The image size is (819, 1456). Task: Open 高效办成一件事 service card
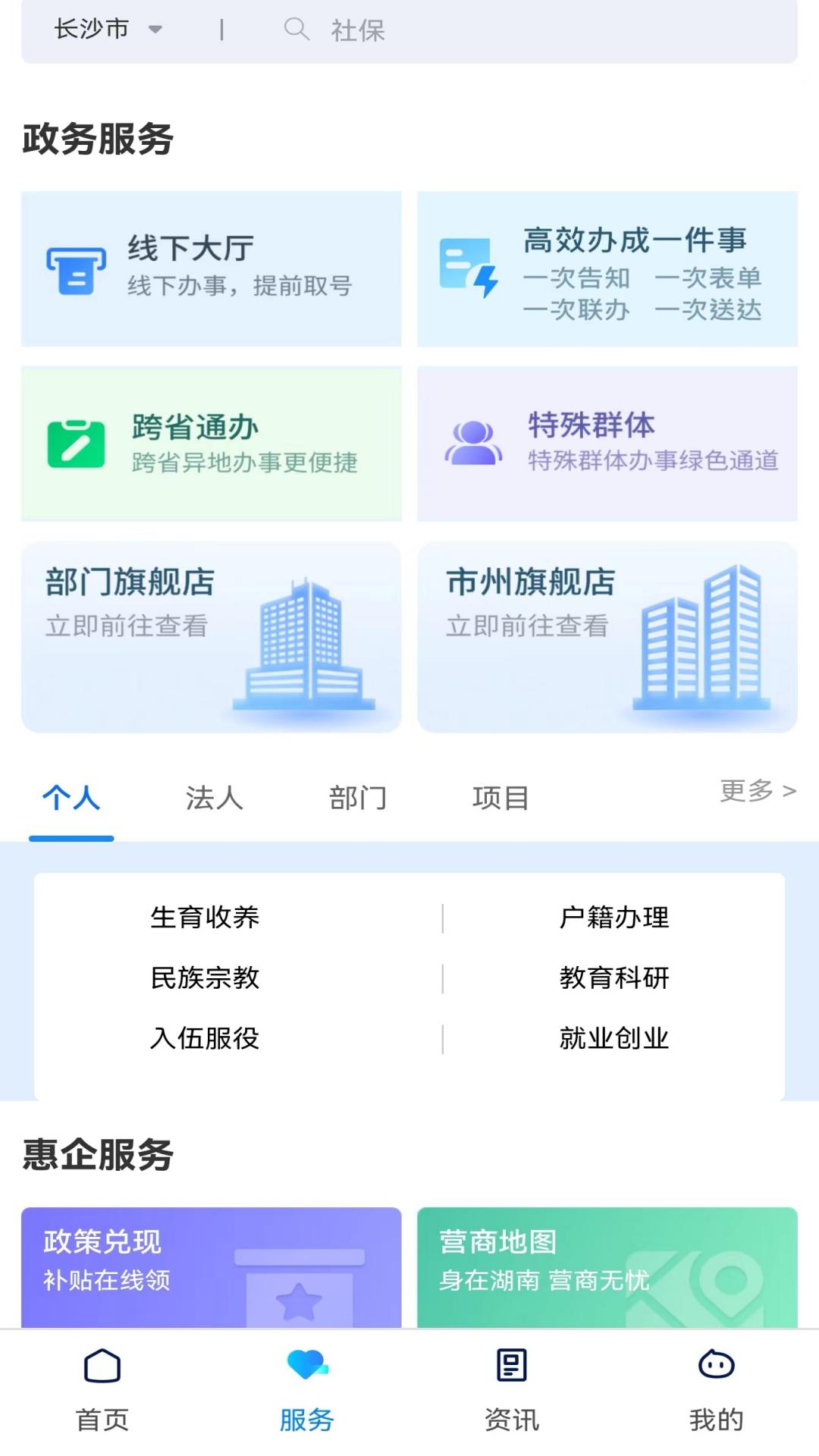click(x=607, y=268)
